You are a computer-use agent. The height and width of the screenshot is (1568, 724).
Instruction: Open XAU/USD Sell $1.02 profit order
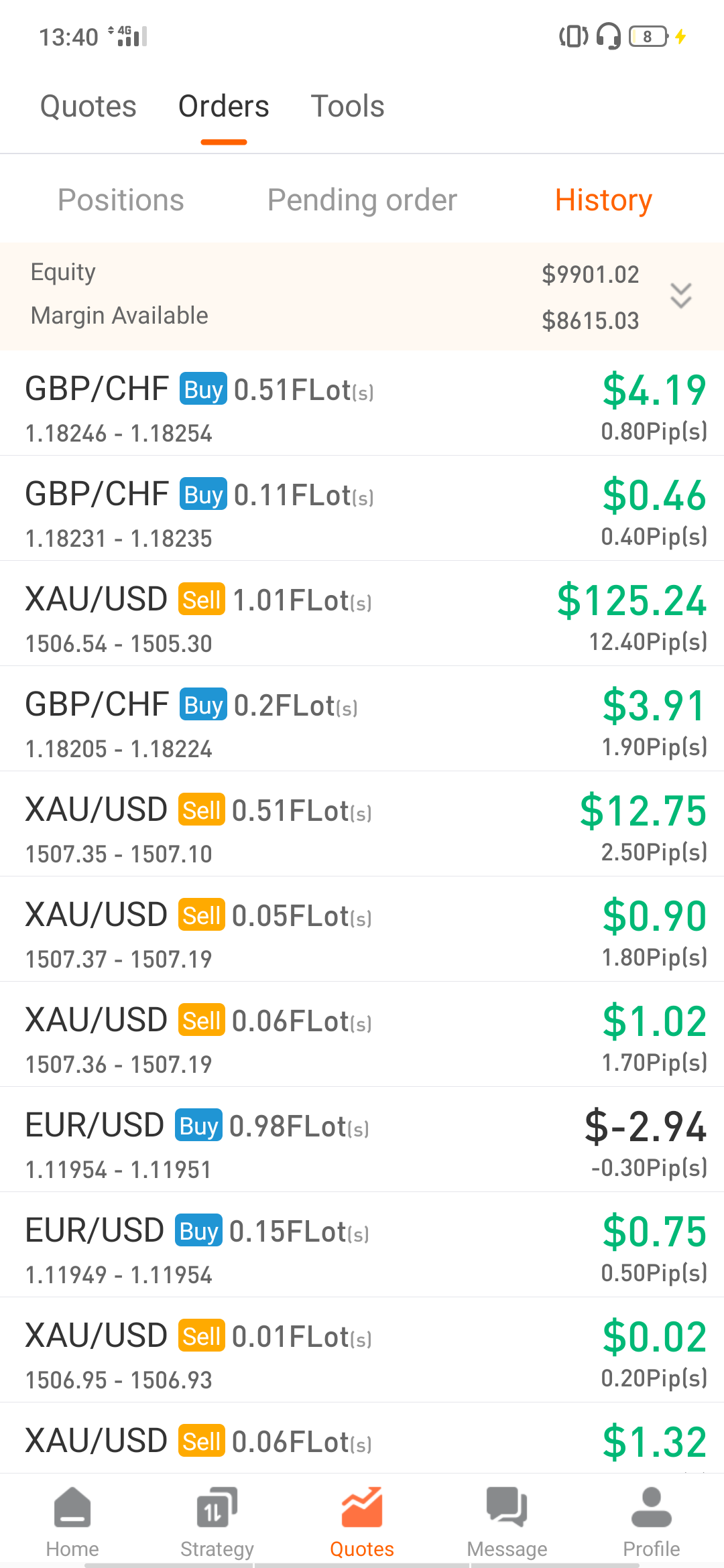[x=362, y=1035]
